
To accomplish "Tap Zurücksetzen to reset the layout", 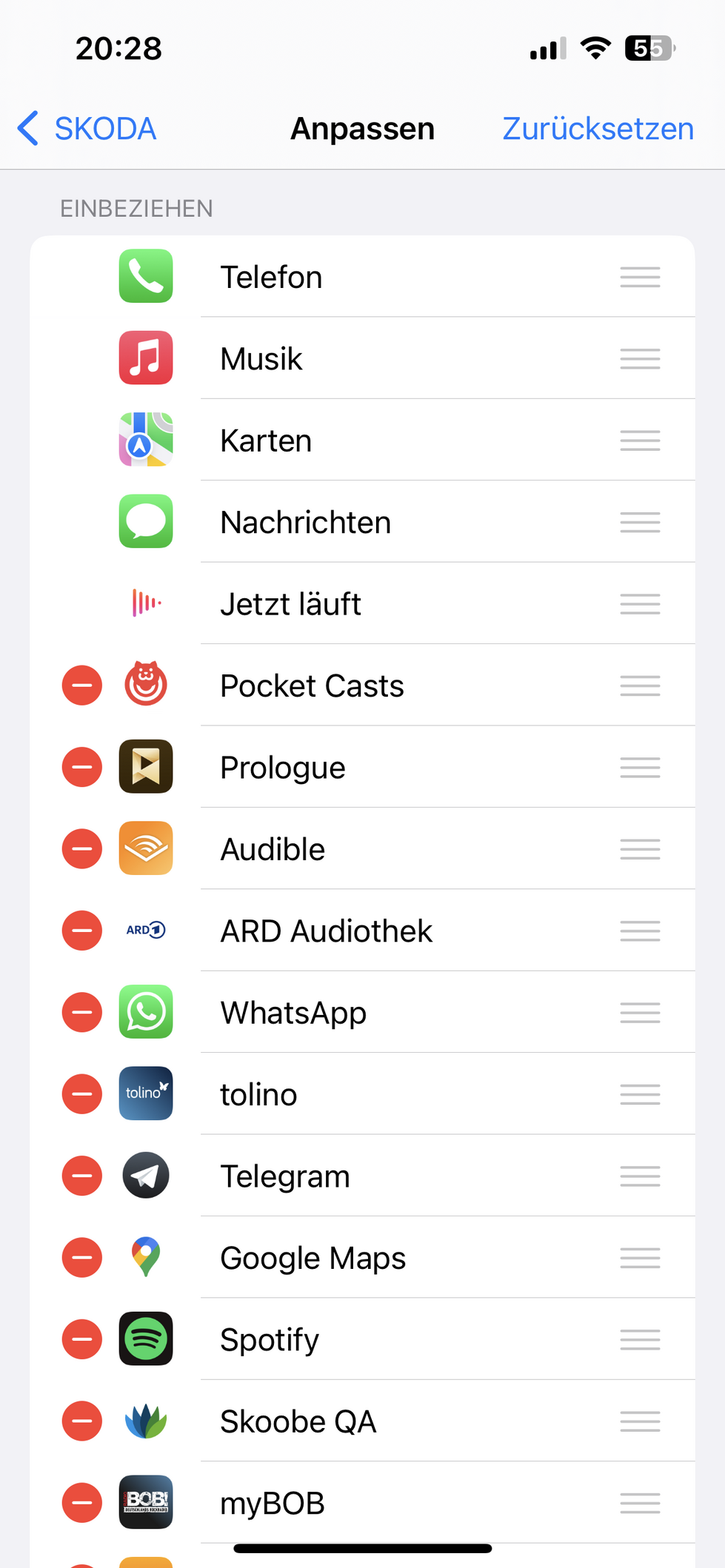I will [598, 129].
